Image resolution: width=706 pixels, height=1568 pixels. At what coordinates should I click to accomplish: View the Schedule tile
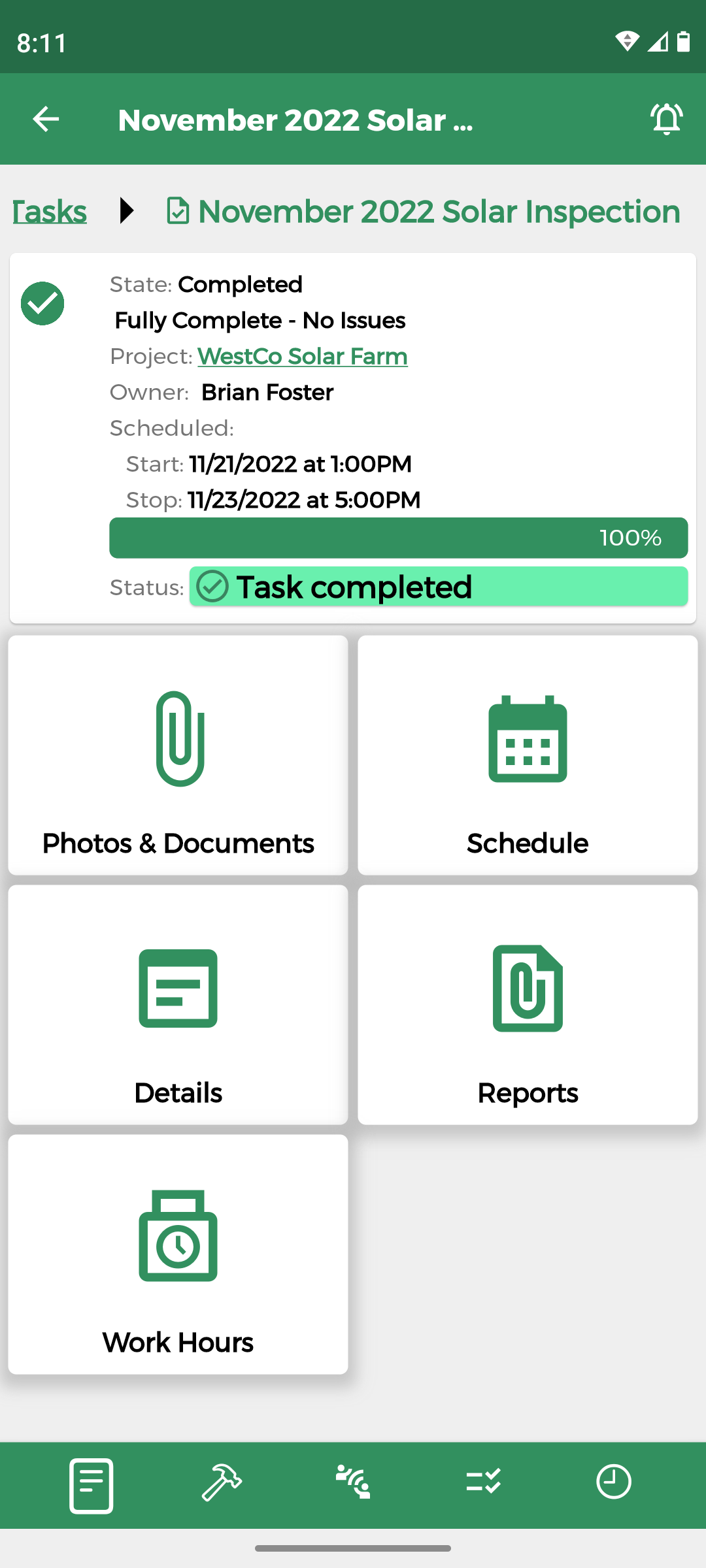[x=528, y=755]
